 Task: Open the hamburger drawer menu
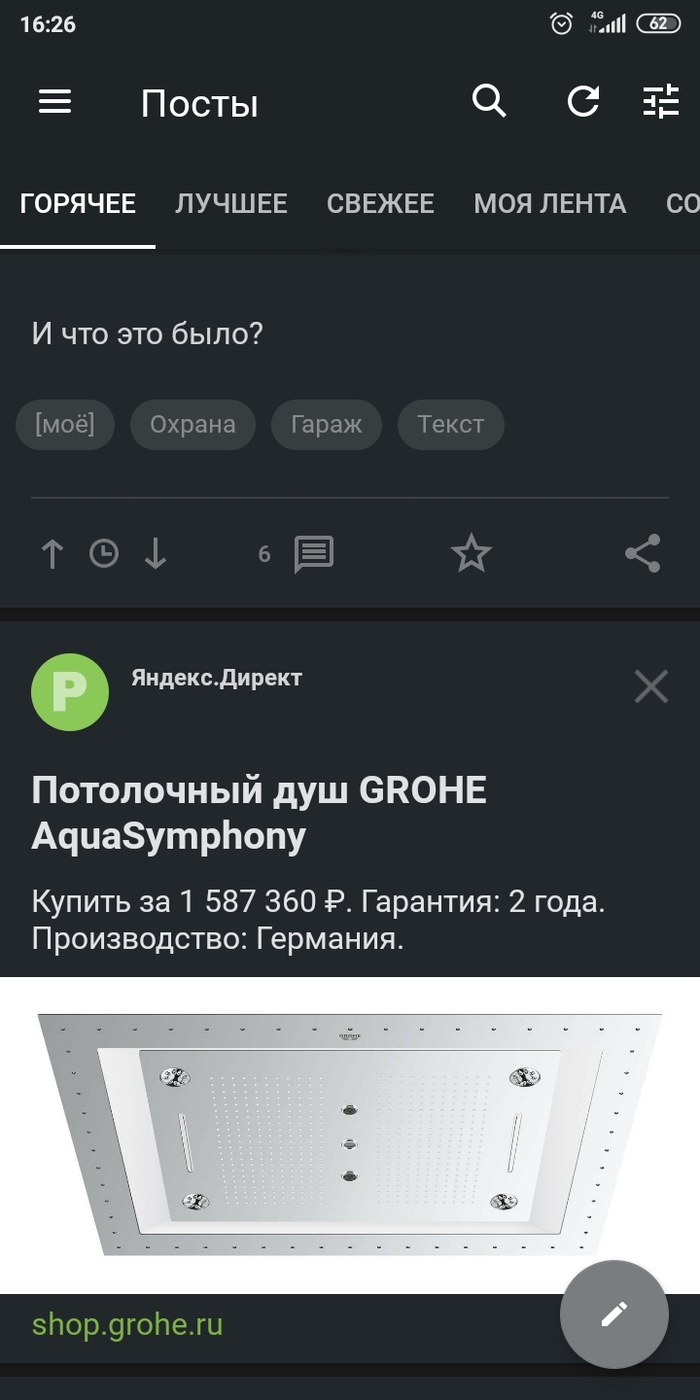click(x=55, y=102)
